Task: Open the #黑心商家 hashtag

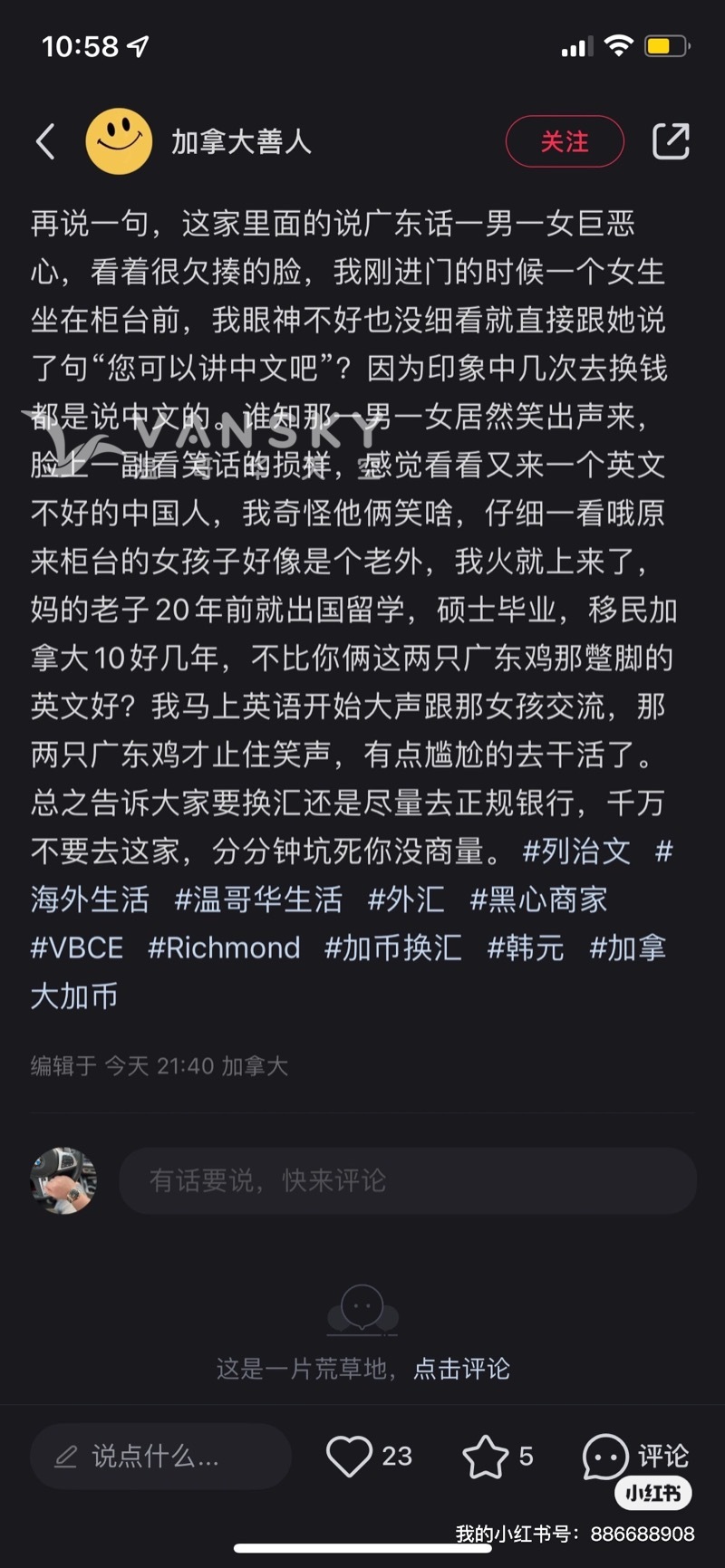Action: pos(538,899)
